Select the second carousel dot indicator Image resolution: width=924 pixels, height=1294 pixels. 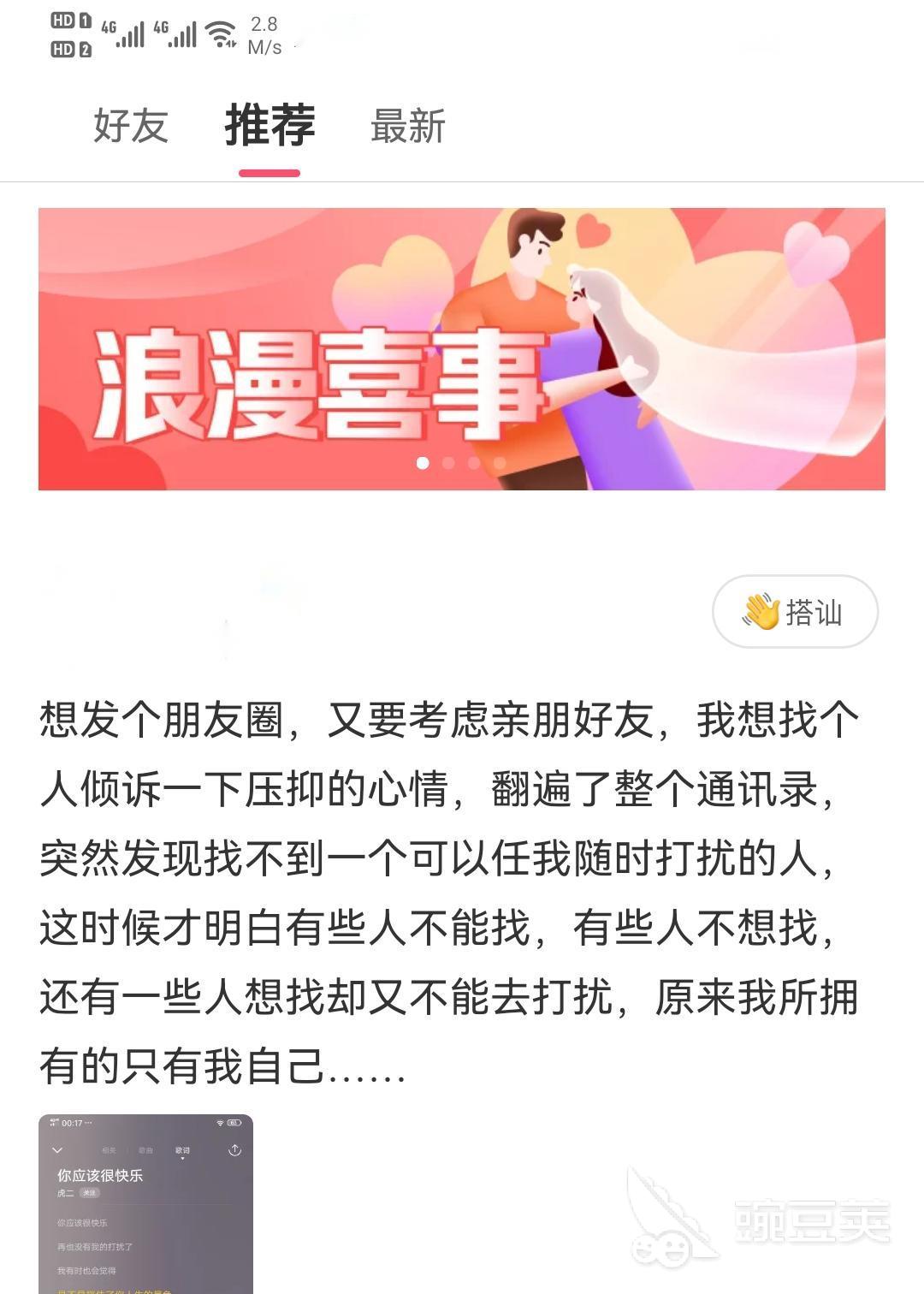coord(447,463)
